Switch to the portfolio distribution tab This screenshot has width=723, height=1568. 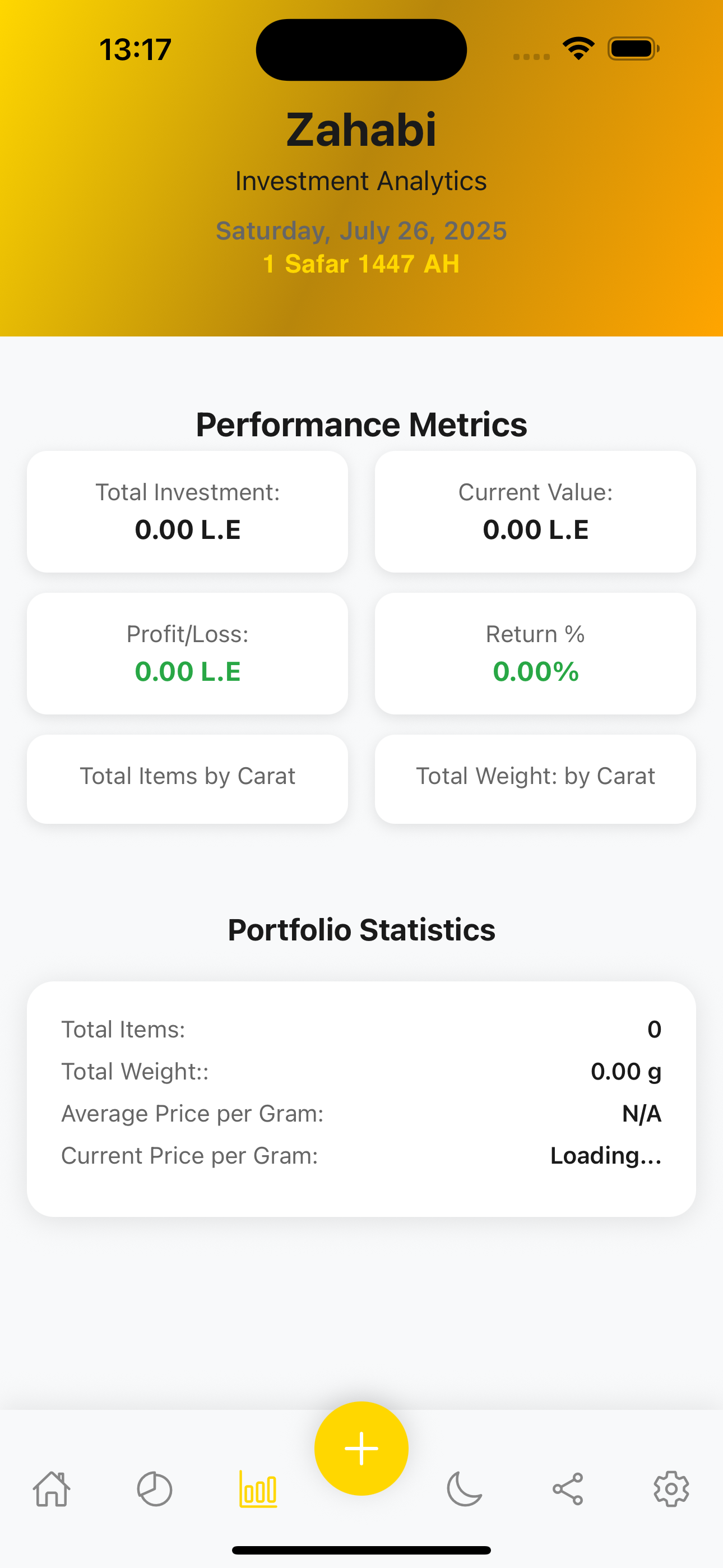pyautogui.click(x=156, y=1490)
